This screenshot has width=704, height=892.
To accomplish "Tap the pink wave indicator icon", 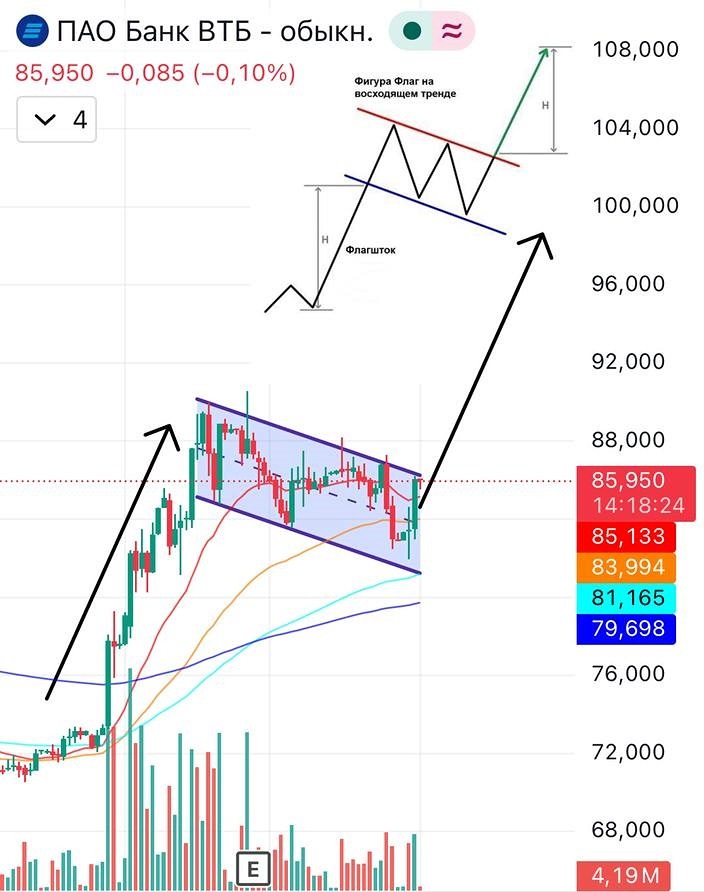I will click(452, 32).
